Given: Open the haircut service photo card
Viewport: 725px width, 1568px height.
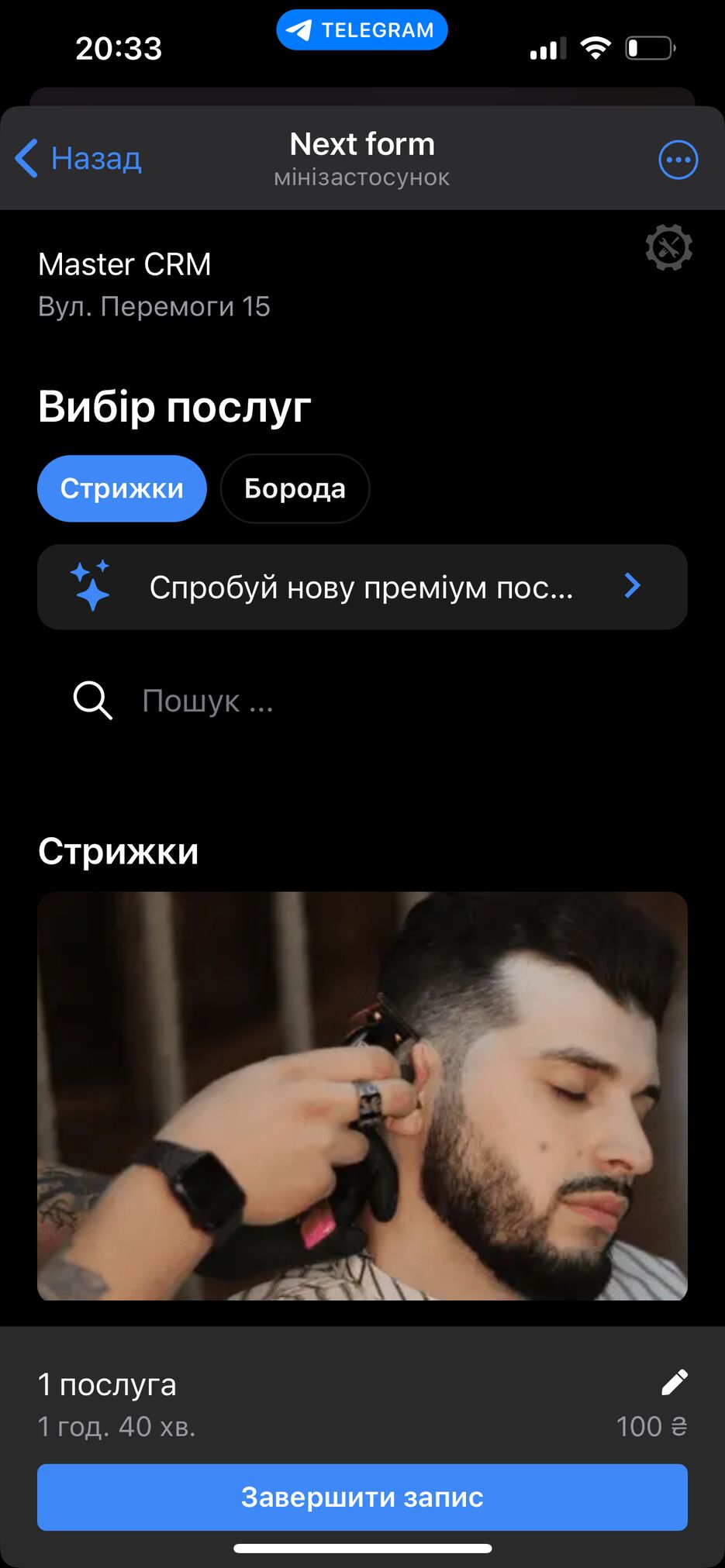Looking at the screenshot, I should click(362, 1095).
